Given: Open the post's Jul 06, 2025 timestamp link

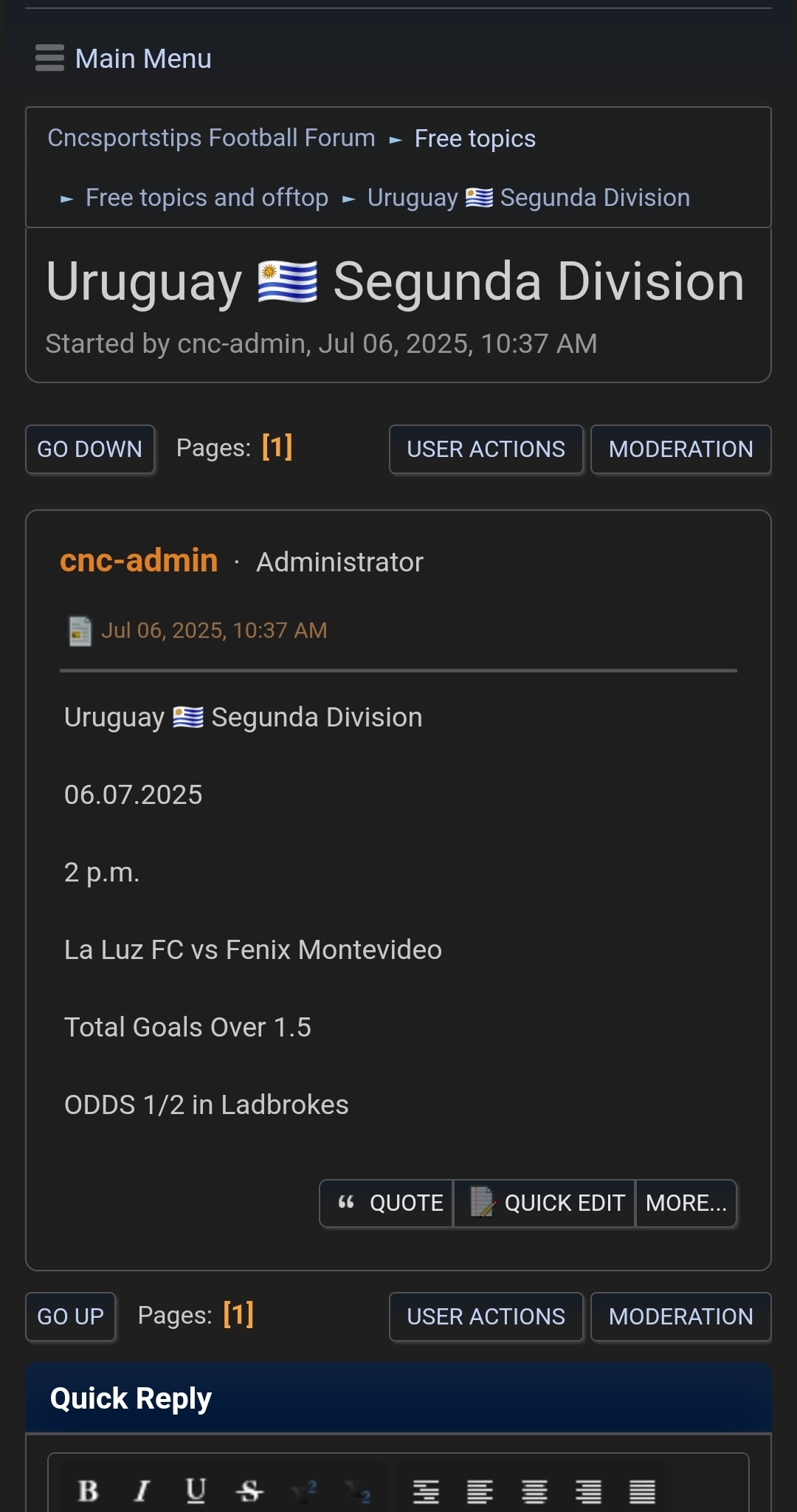Looking at the screenshot, I should (x=214, y=630).
